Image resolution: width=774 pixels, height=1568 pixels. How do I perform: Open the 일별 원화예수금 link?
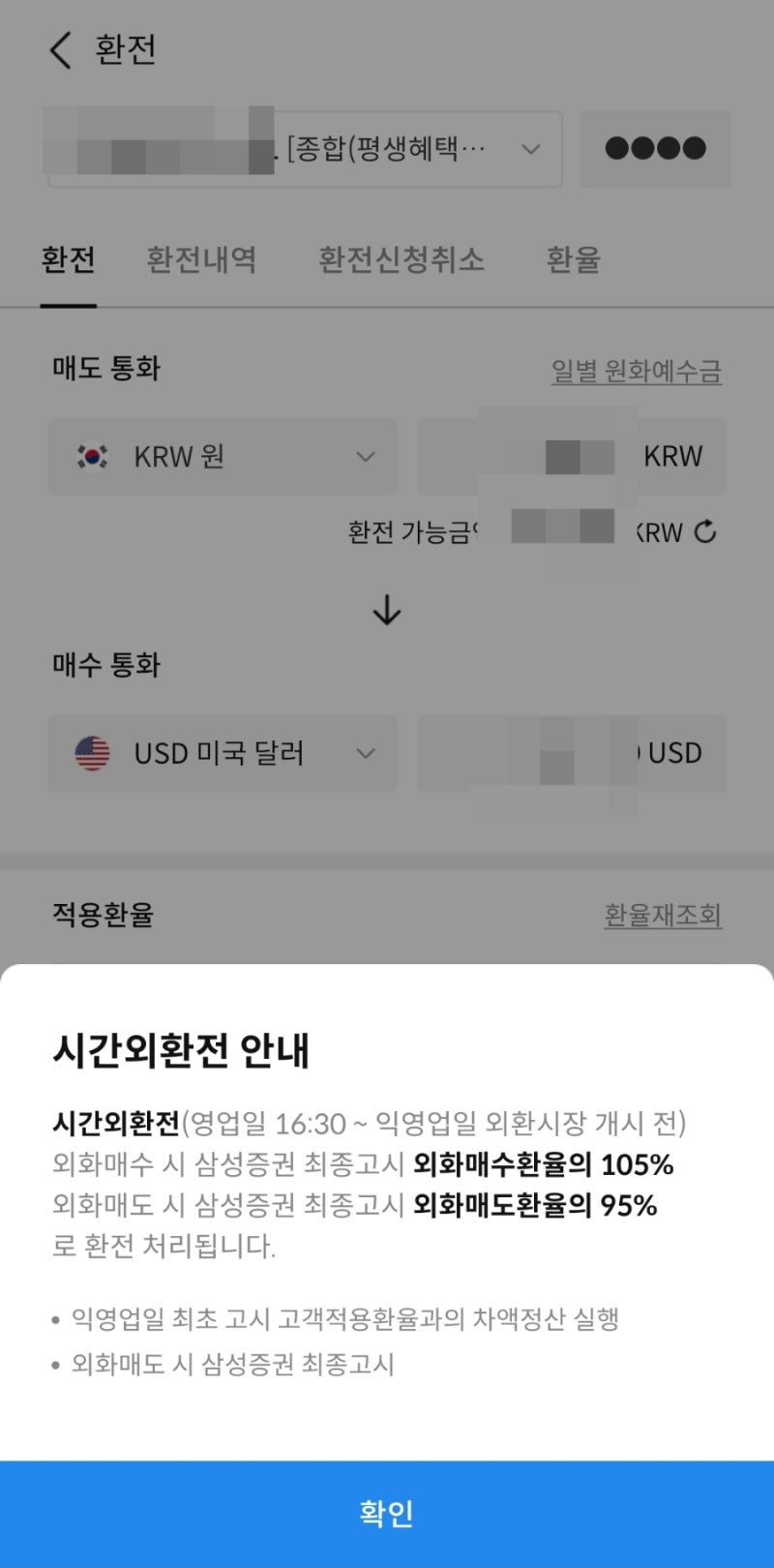click(x=637, y=371)
